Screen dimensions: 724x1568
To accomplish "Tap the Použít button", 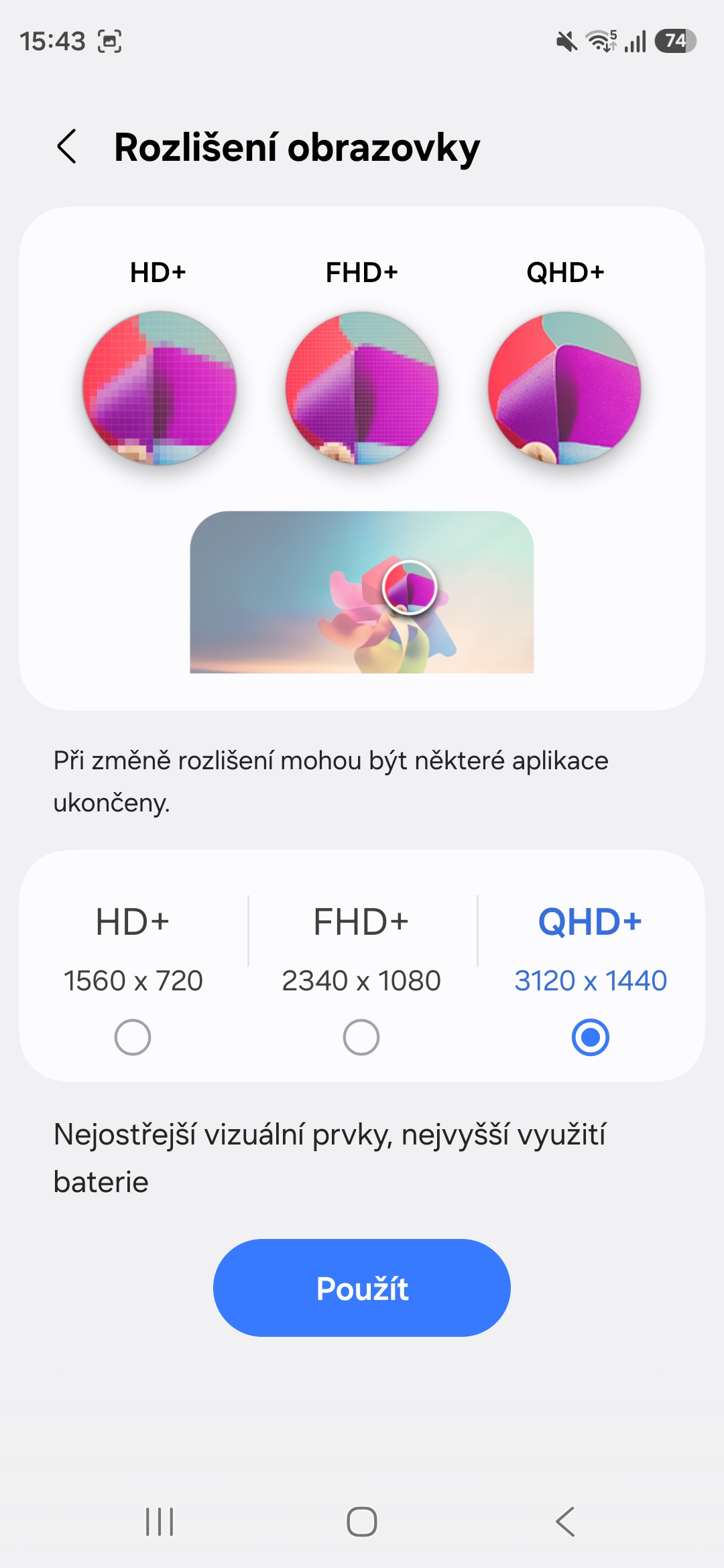I will [362, 1288].
